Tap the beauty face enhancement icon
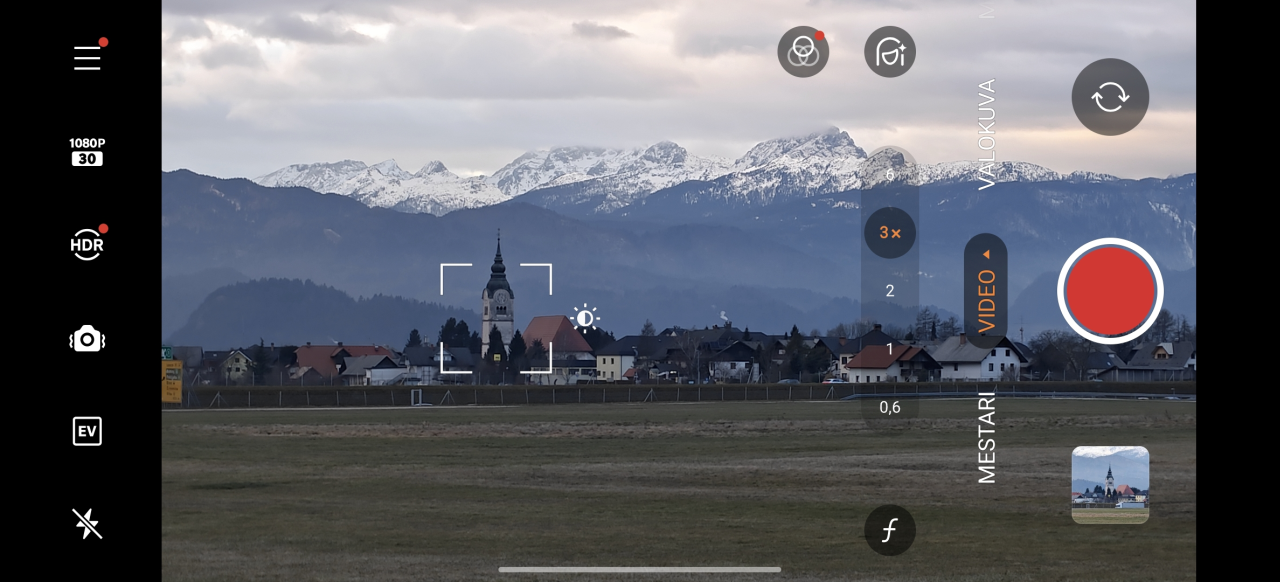 890,52
